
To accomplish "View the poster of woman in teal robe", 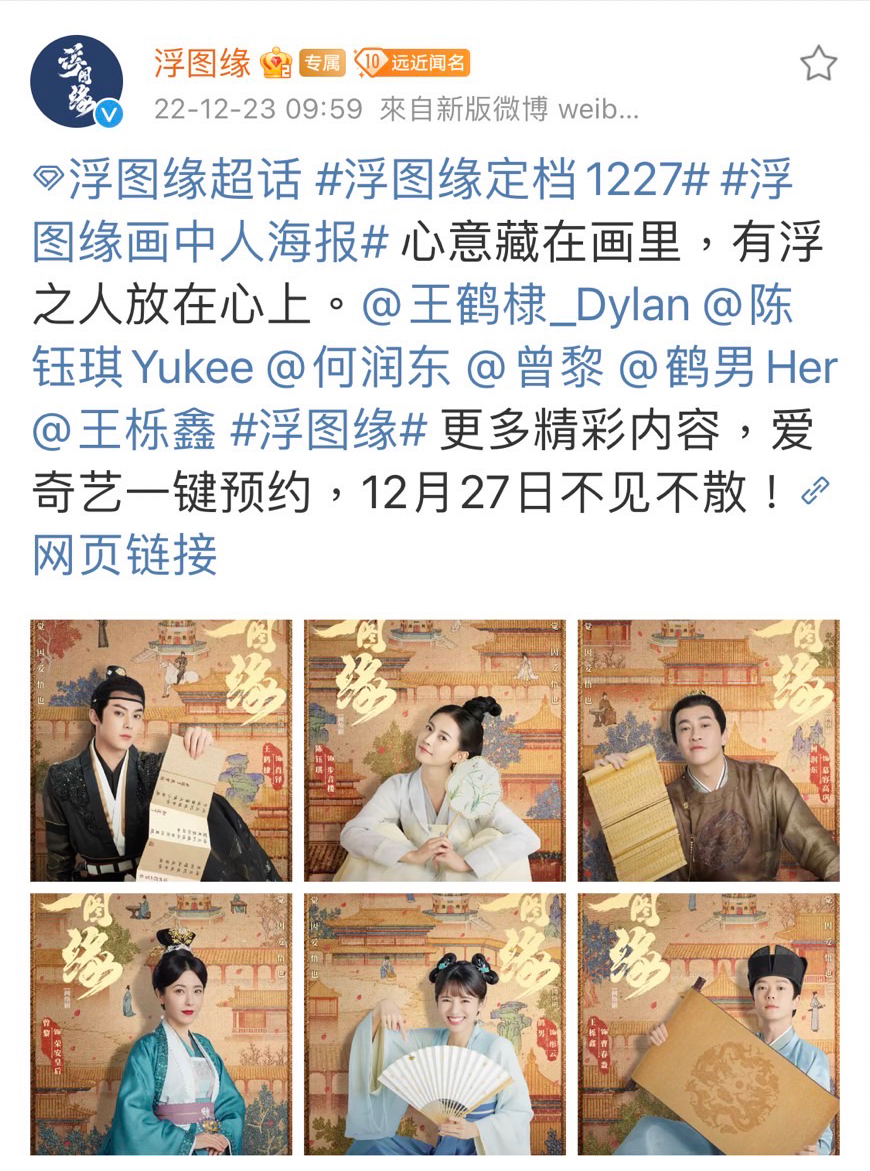I will click(161, 1024).
